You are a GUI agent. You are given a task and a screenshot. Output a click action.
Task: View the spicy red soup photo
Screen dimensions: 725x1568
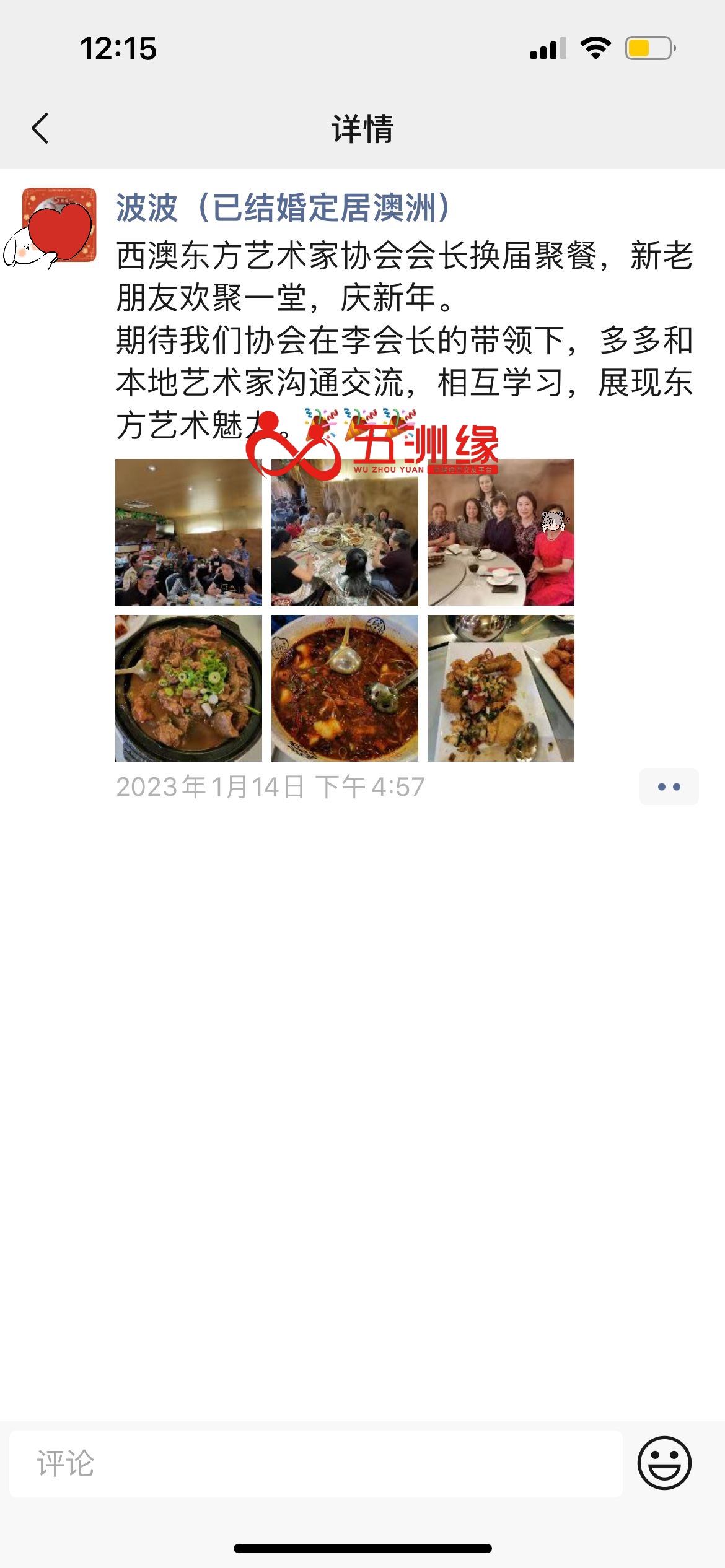click(x=345, y=688)
